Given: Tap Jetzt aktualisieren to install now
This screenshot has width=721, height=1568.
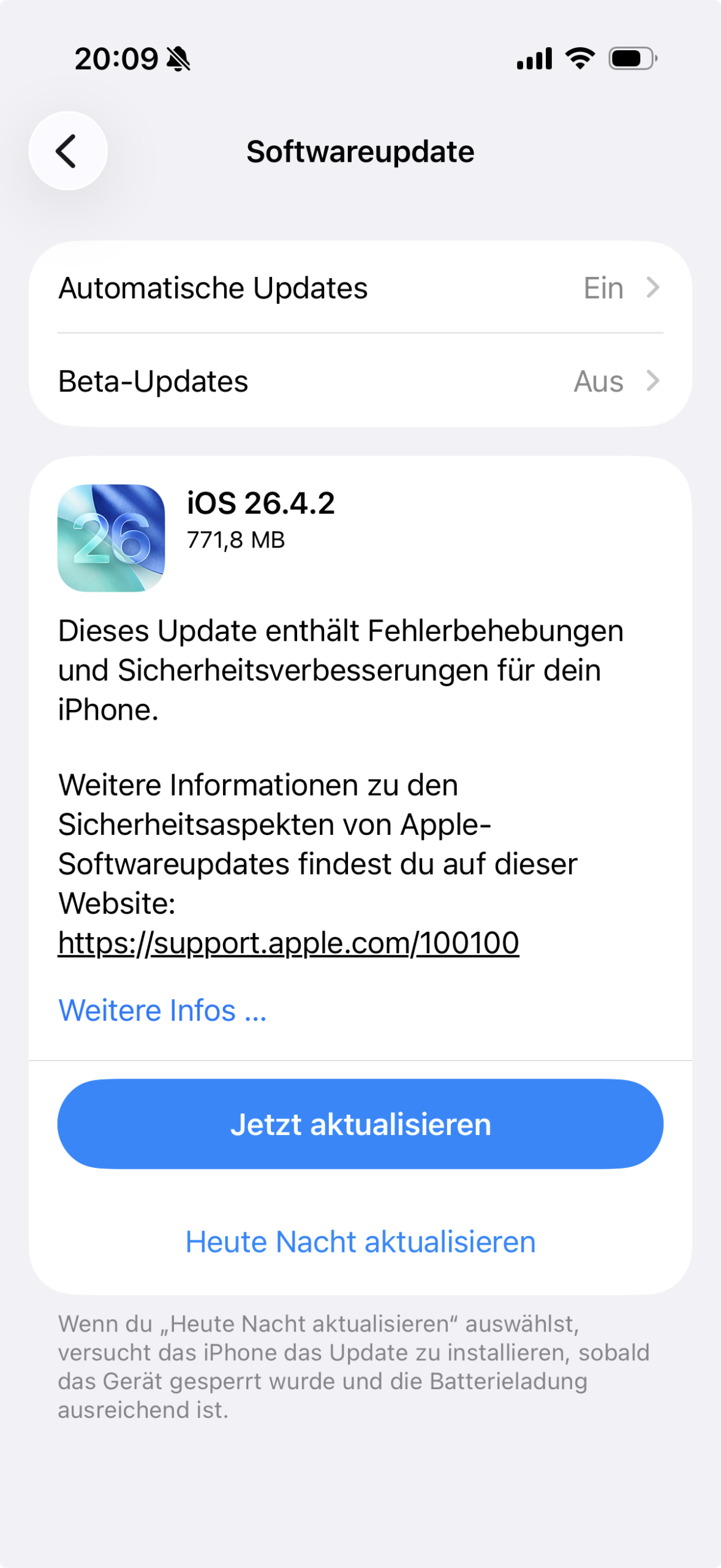Looking at the screenshot, I should [360, 1124].
